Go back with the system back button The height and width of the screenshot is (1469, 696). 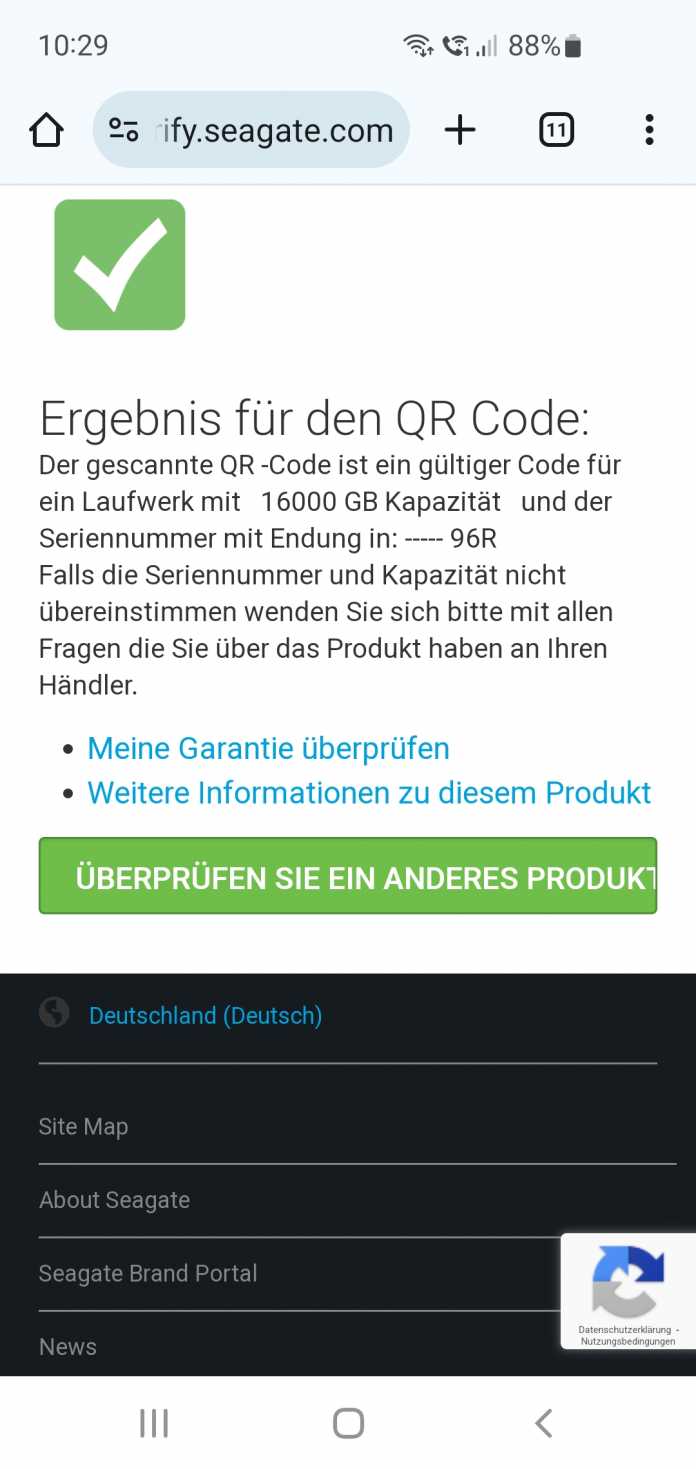(543, 1423)
